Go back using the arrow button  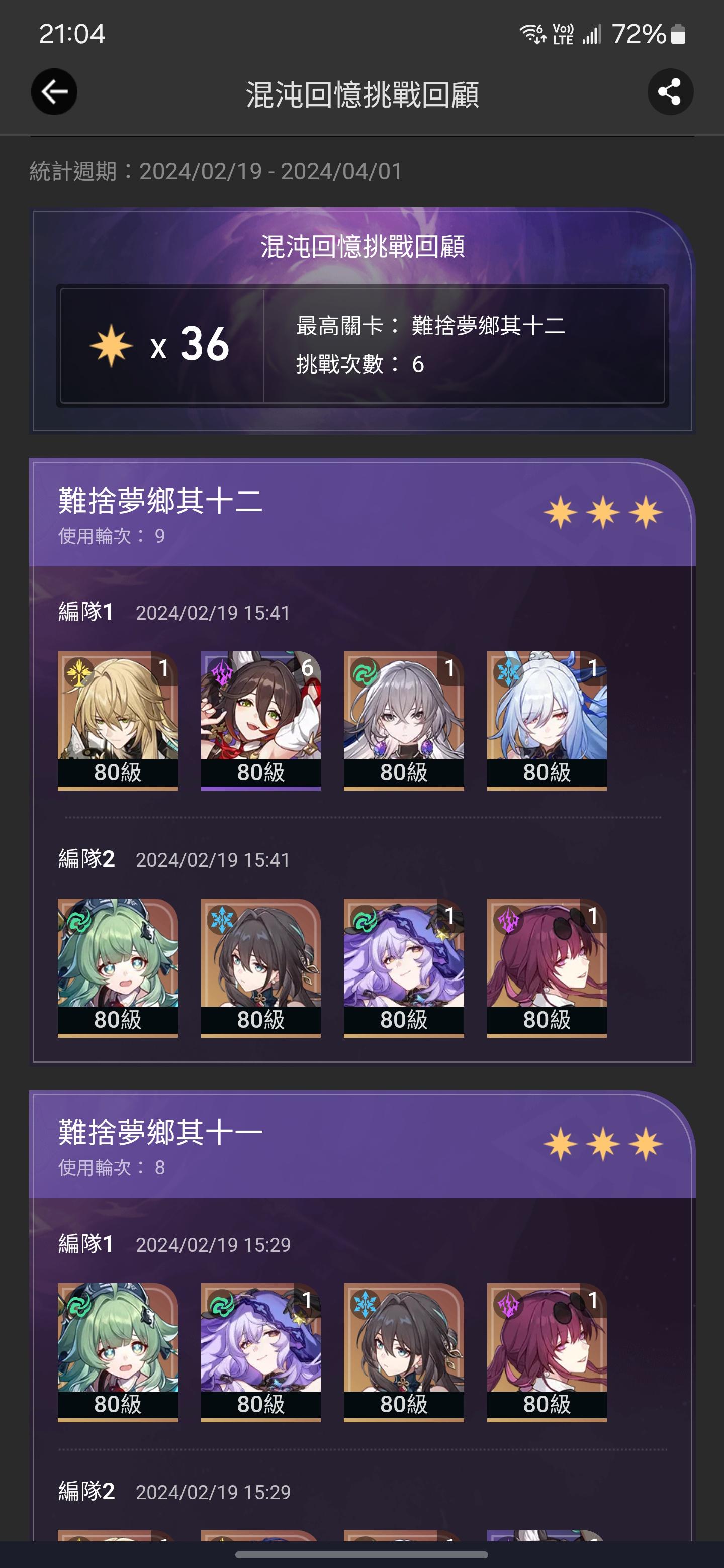coord(54,92)
